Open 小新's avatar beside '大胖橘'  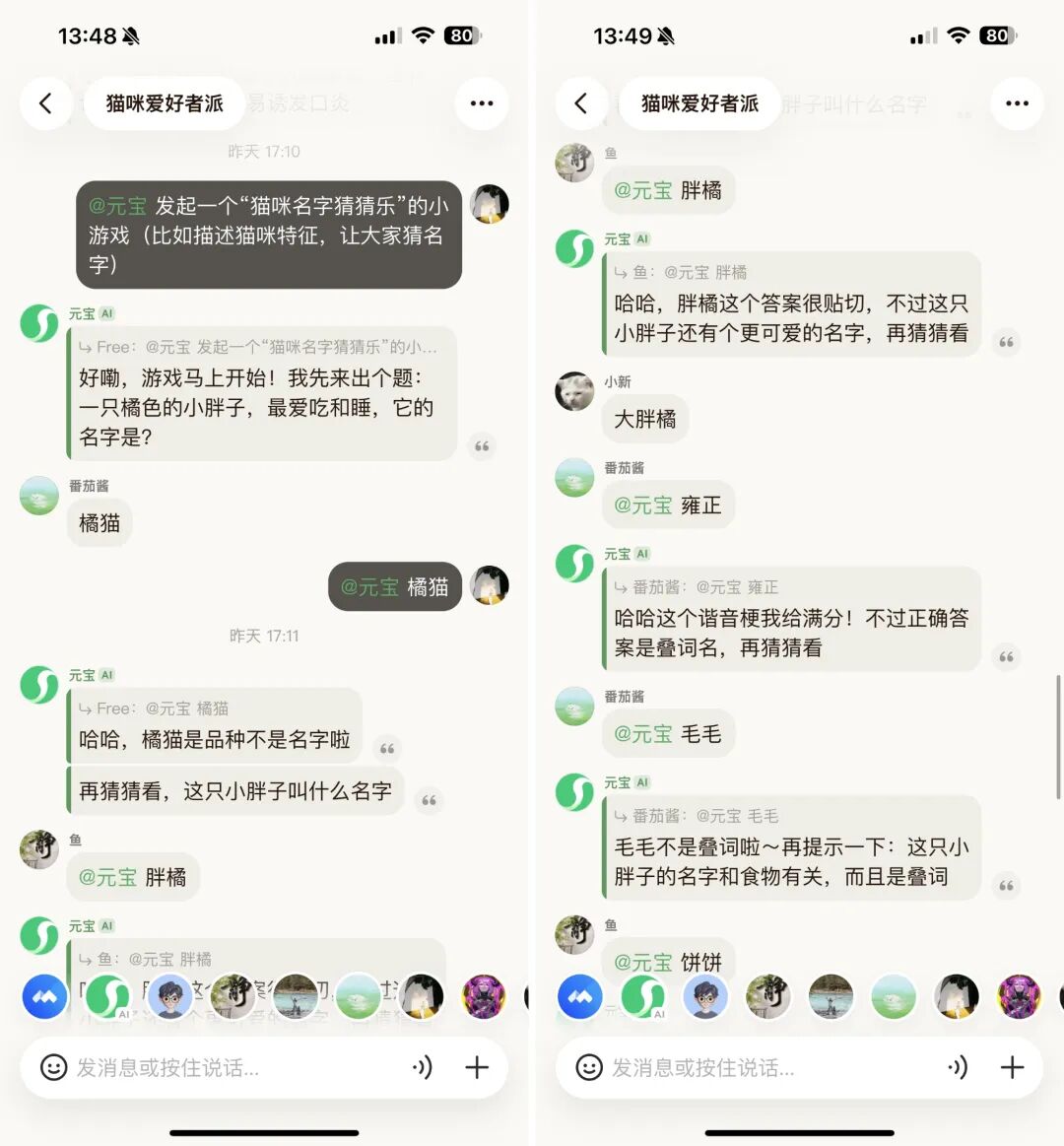pyautogui.click(x=574, y=391)
